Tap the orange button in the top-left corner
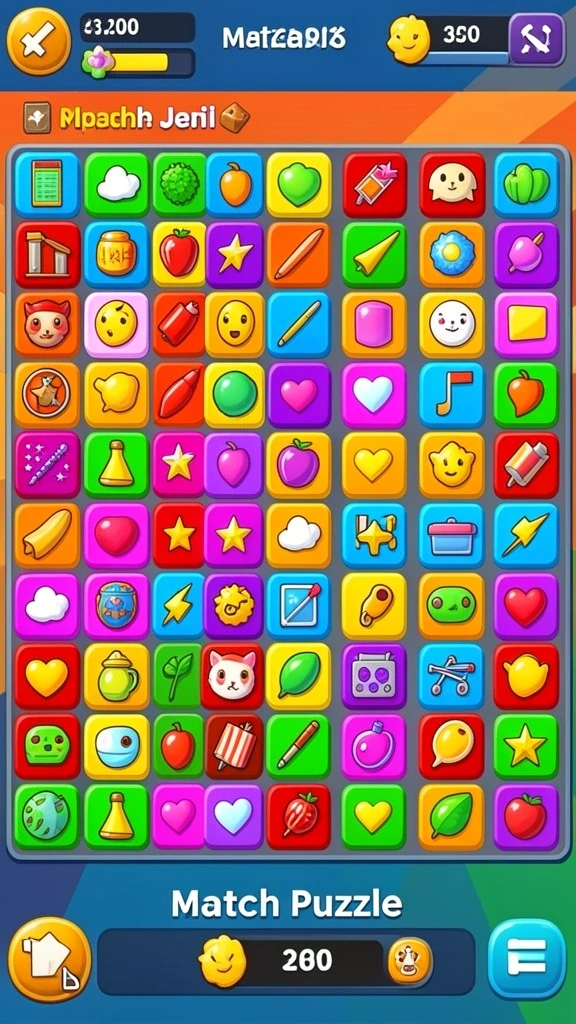Viewport: 576px width, 1024px height. [x=39, y=42]
